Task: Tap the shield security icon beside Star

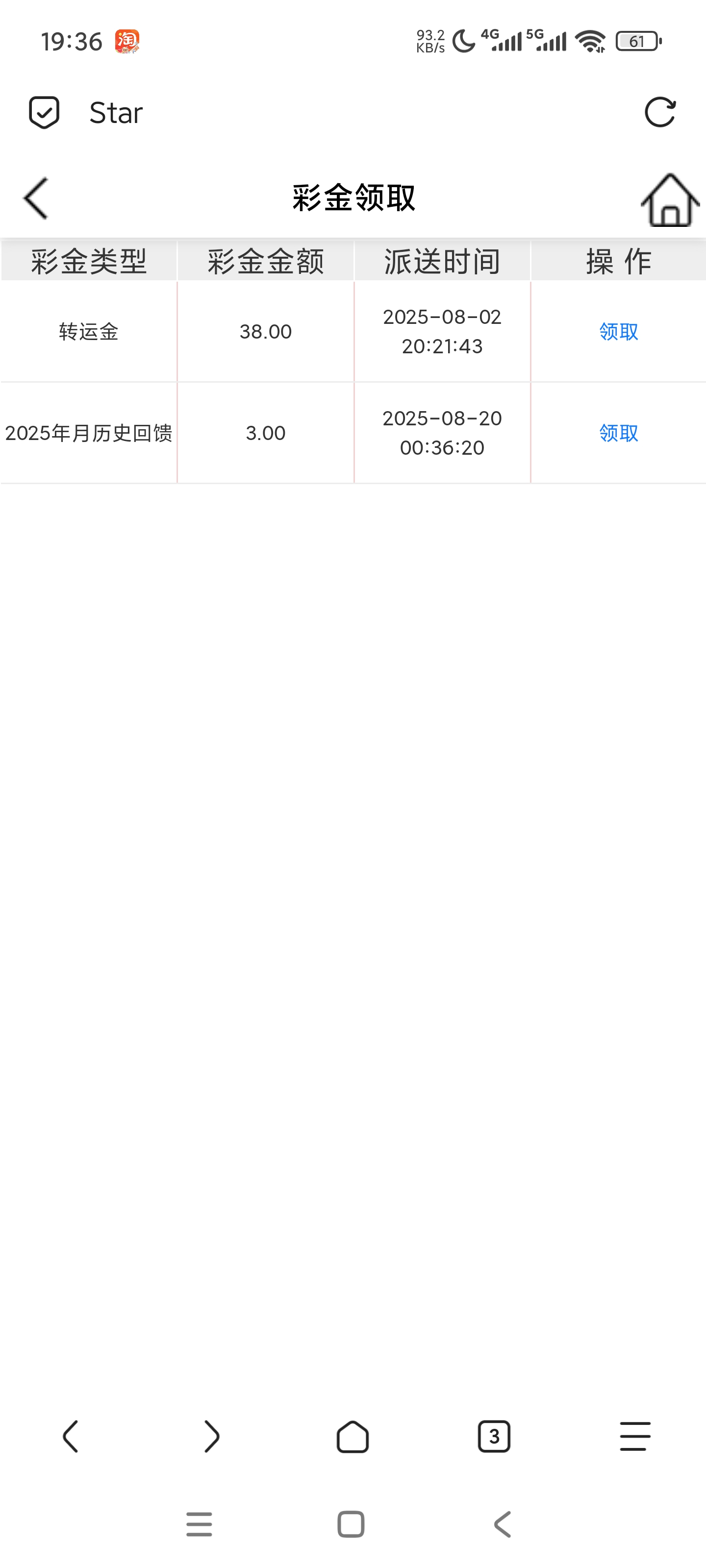Action: coord(44,113)
